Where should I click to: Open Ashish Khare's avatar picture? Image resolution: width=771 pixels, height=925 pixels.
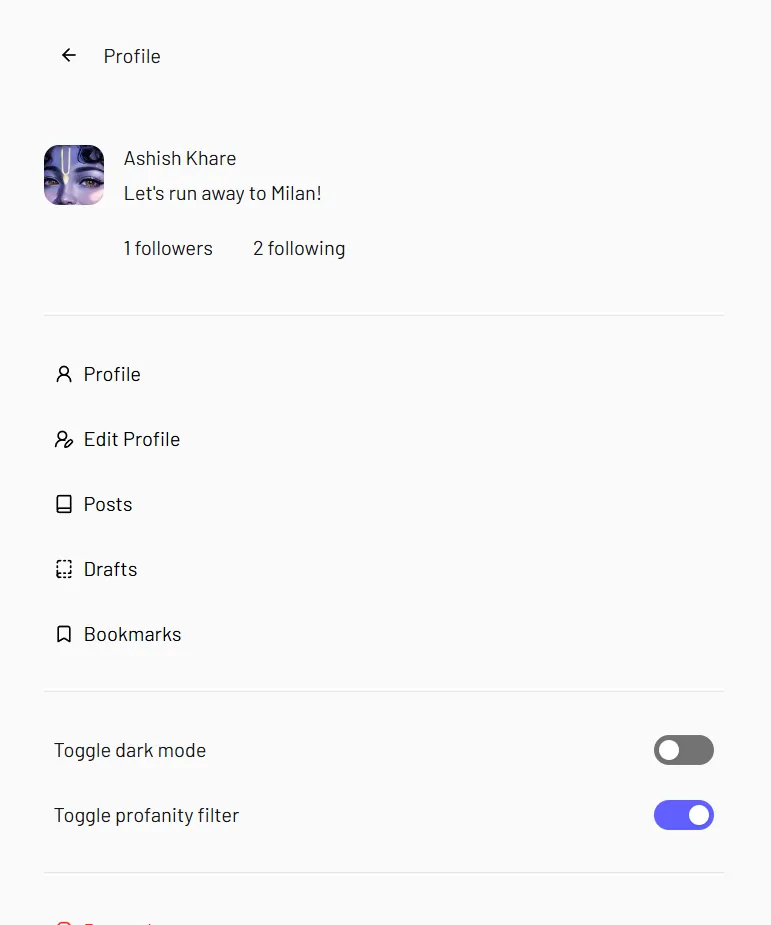point(74,175)
